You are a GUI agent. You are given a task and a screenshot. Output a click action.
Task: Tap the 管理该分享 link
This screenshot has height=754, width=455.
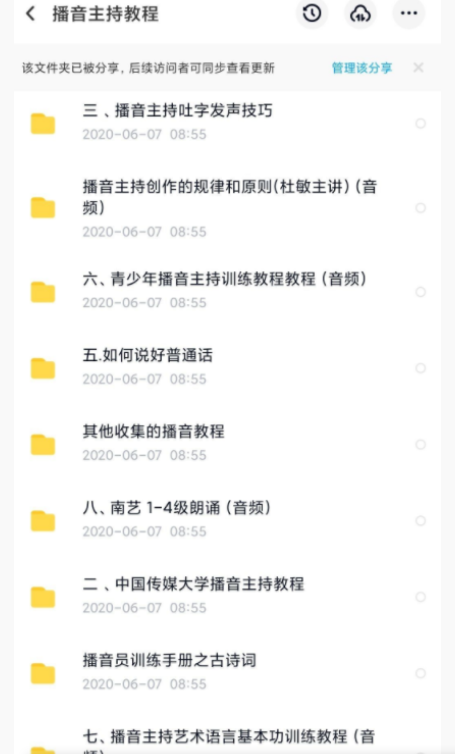click(362, 68)
